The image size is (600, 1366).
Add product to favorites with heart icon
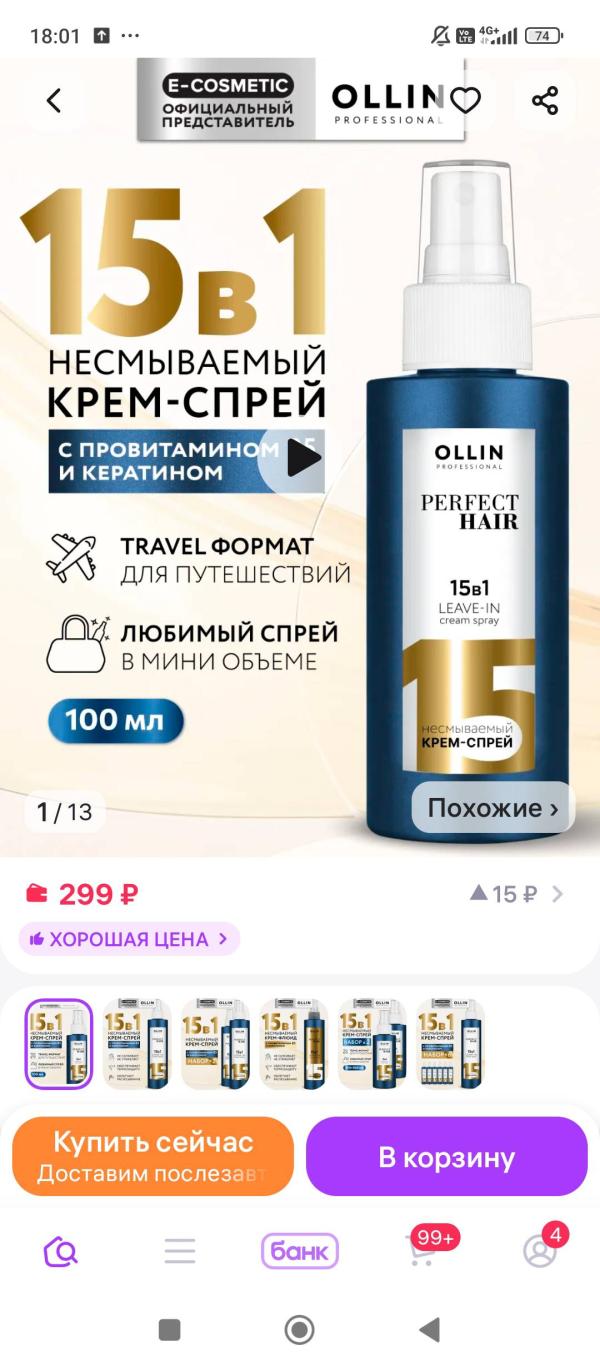(x=465, y=101)
